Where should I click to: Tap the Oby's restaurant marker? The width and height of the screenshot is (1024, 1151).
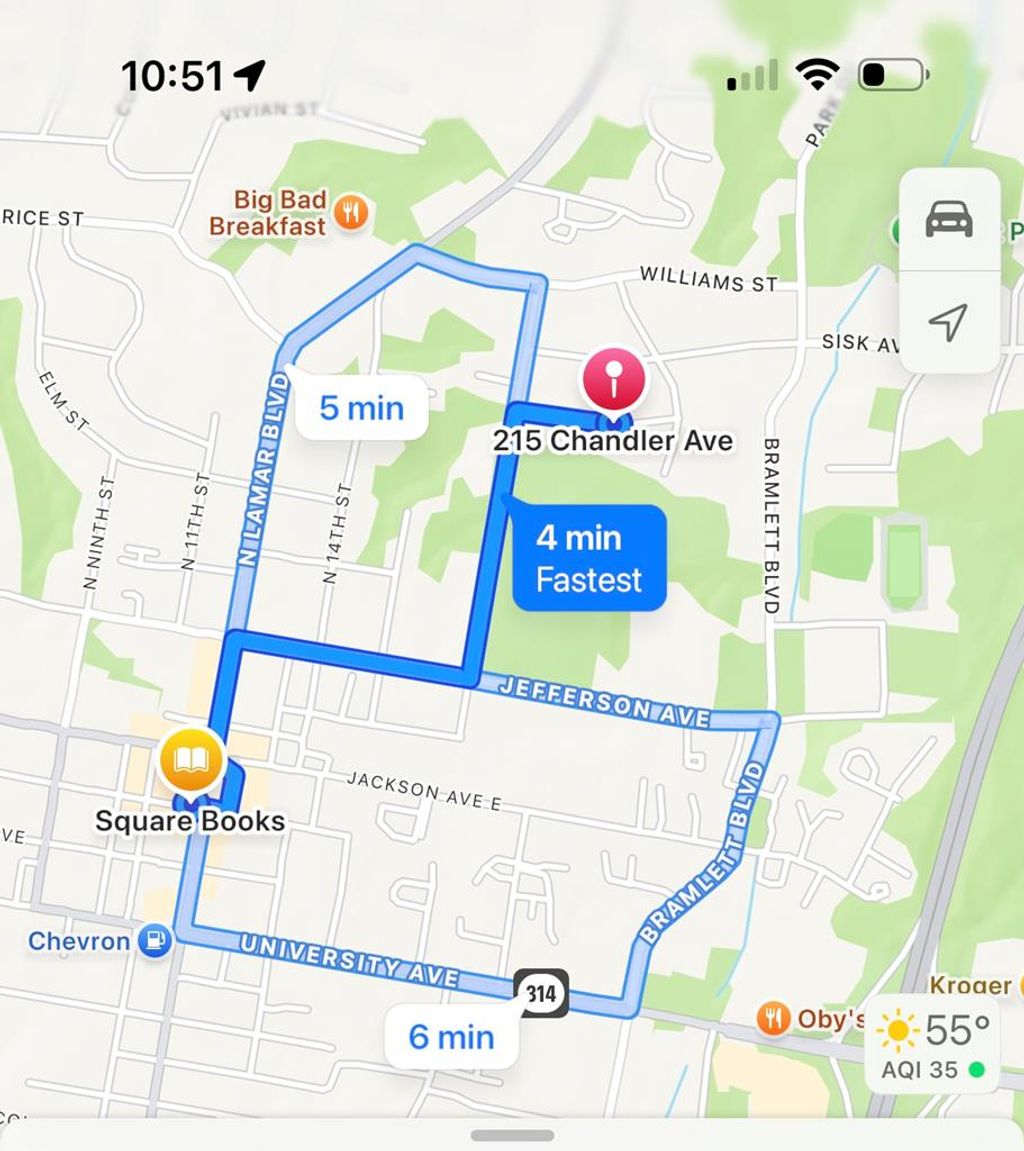[772, 1018]
